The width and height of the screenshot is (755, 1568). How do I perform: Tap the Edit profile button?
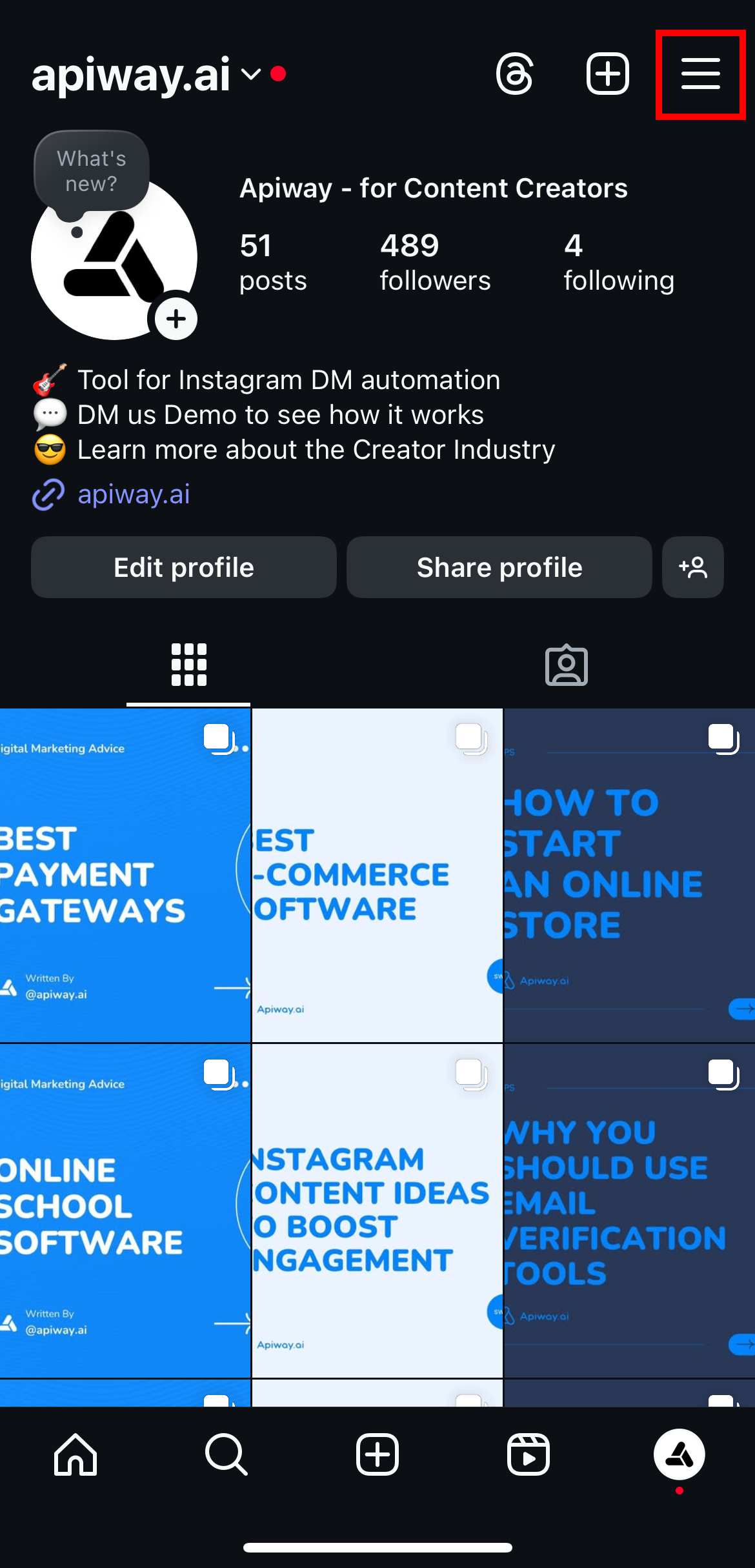184,567
